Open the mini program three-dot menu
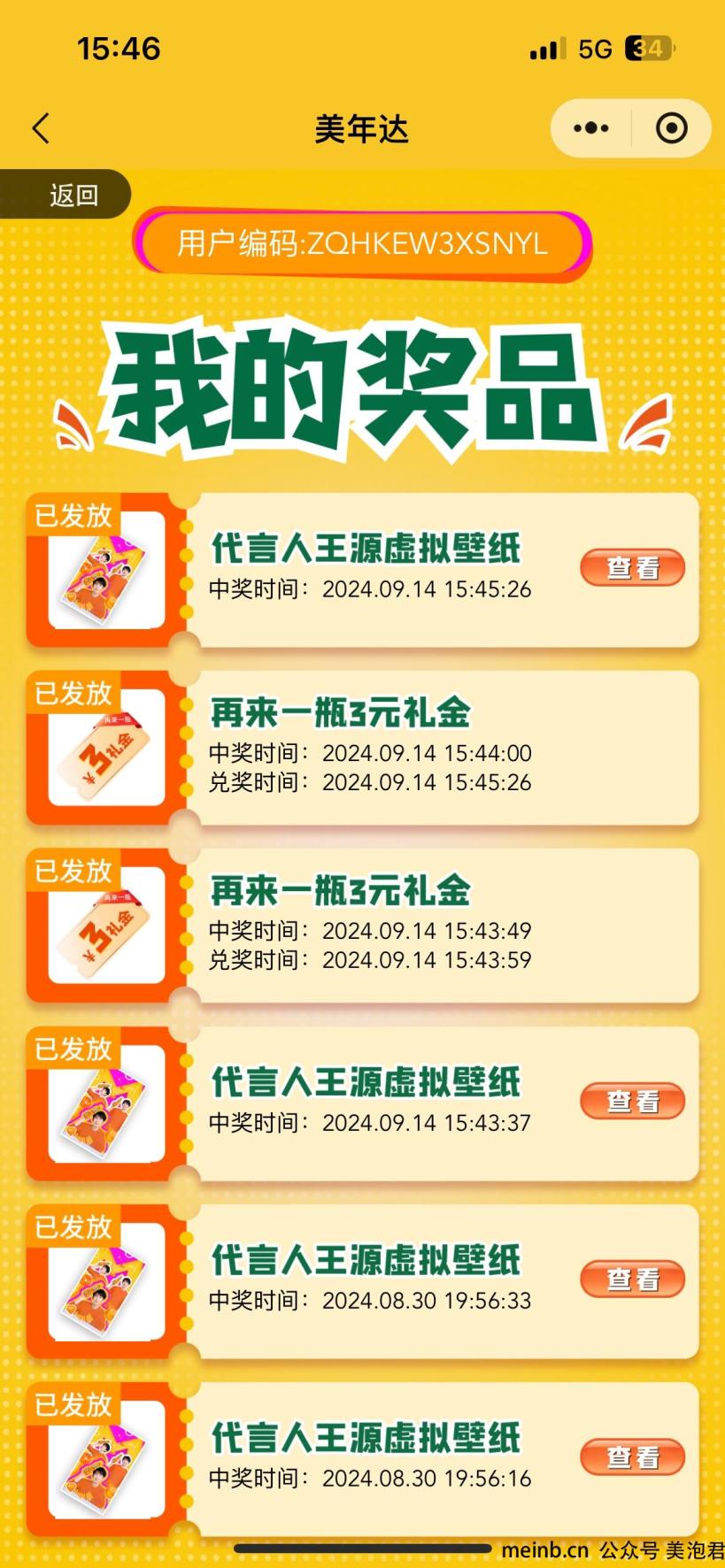Screen dimensions: 725x1568 click(x=591, y=128)
